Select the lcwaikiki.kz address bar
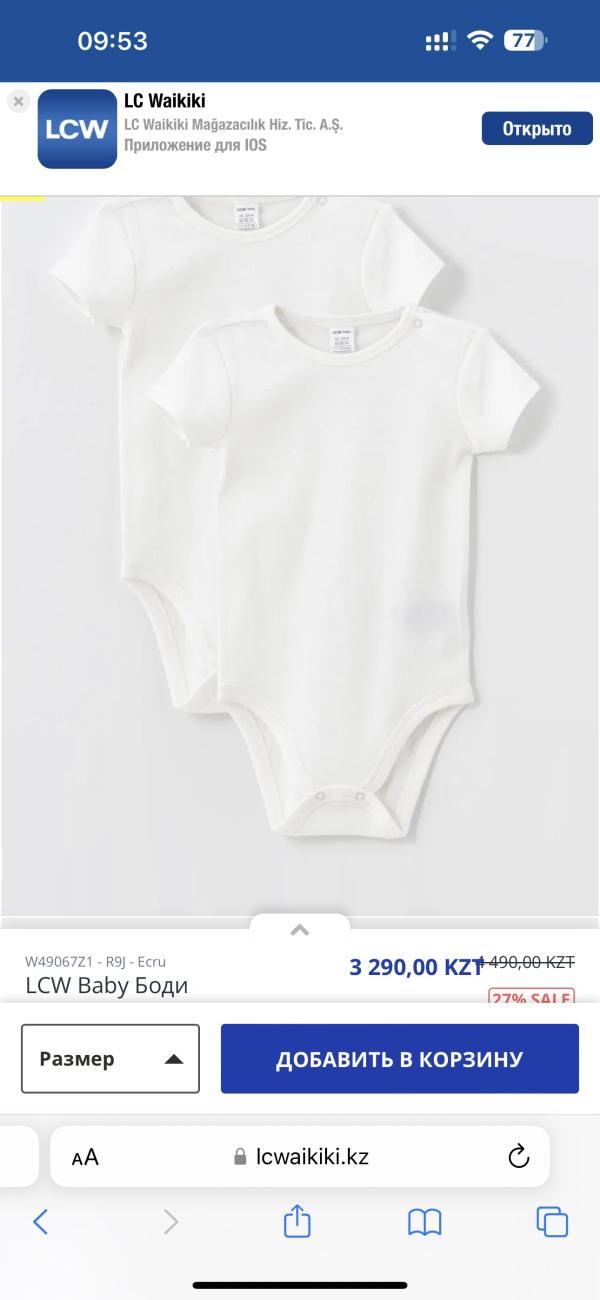 pos(300,1157)
